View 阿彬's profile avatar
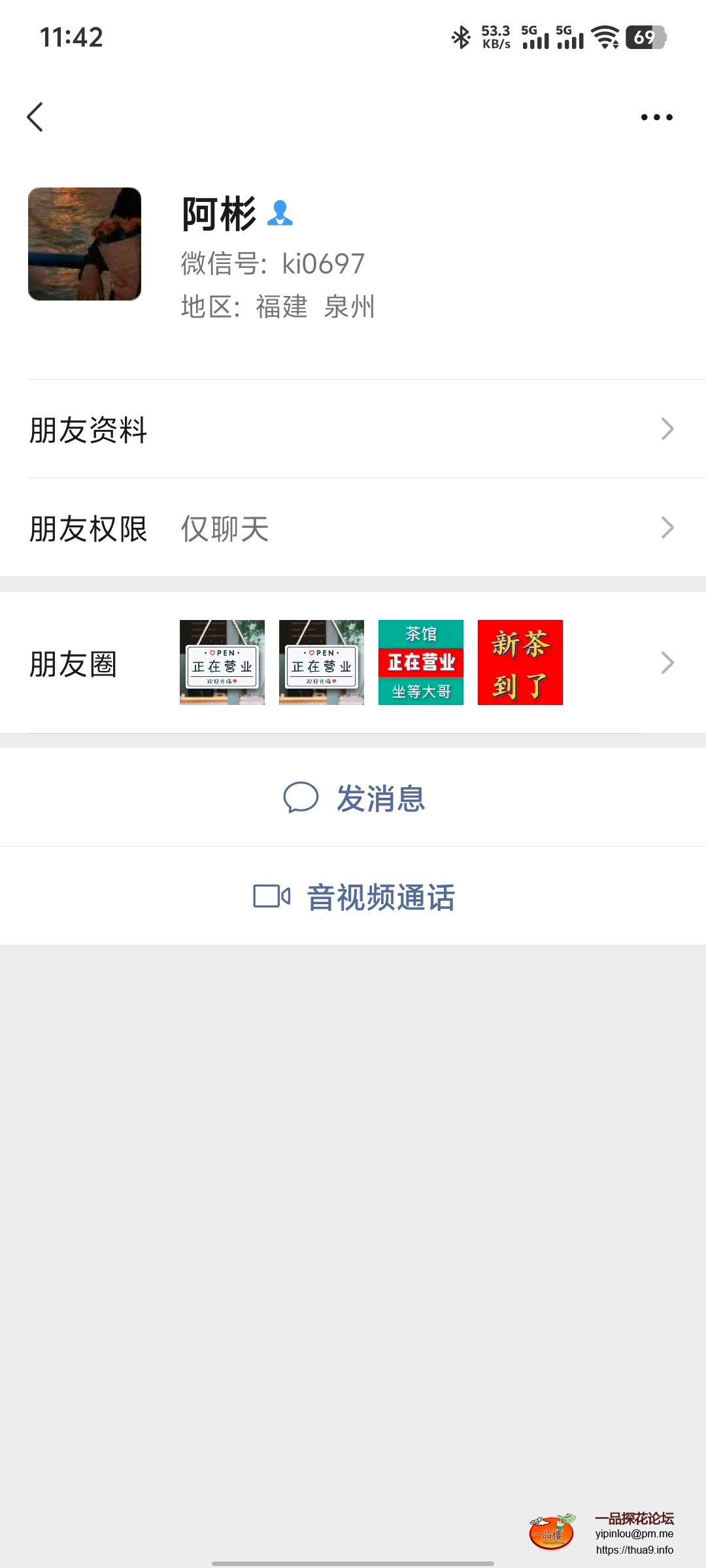The height and width of the screenshot is (1568, 706). [84, 244]
